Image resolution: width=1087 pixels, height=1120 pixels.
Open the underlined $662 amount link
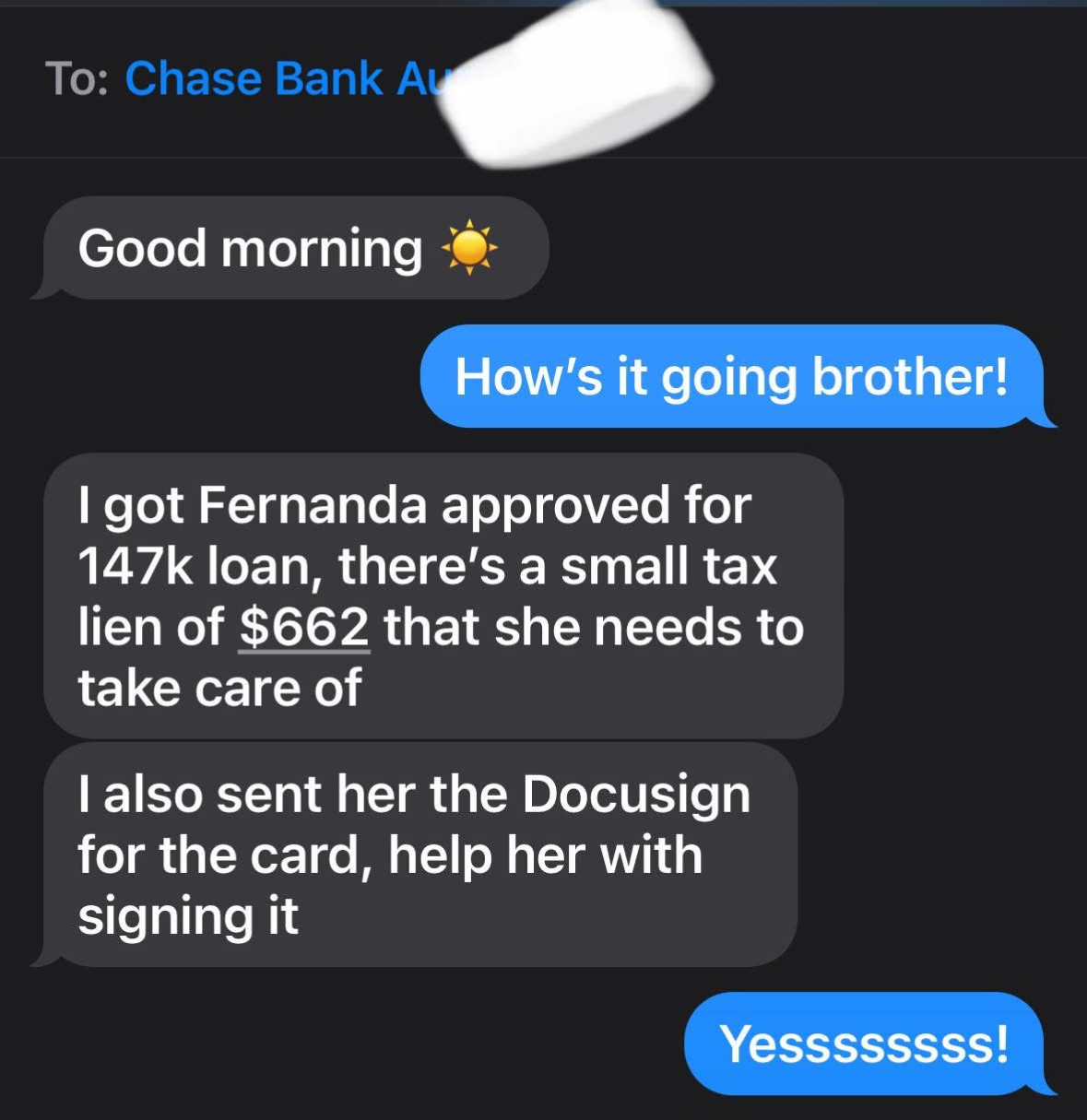[x=304, y=628]
